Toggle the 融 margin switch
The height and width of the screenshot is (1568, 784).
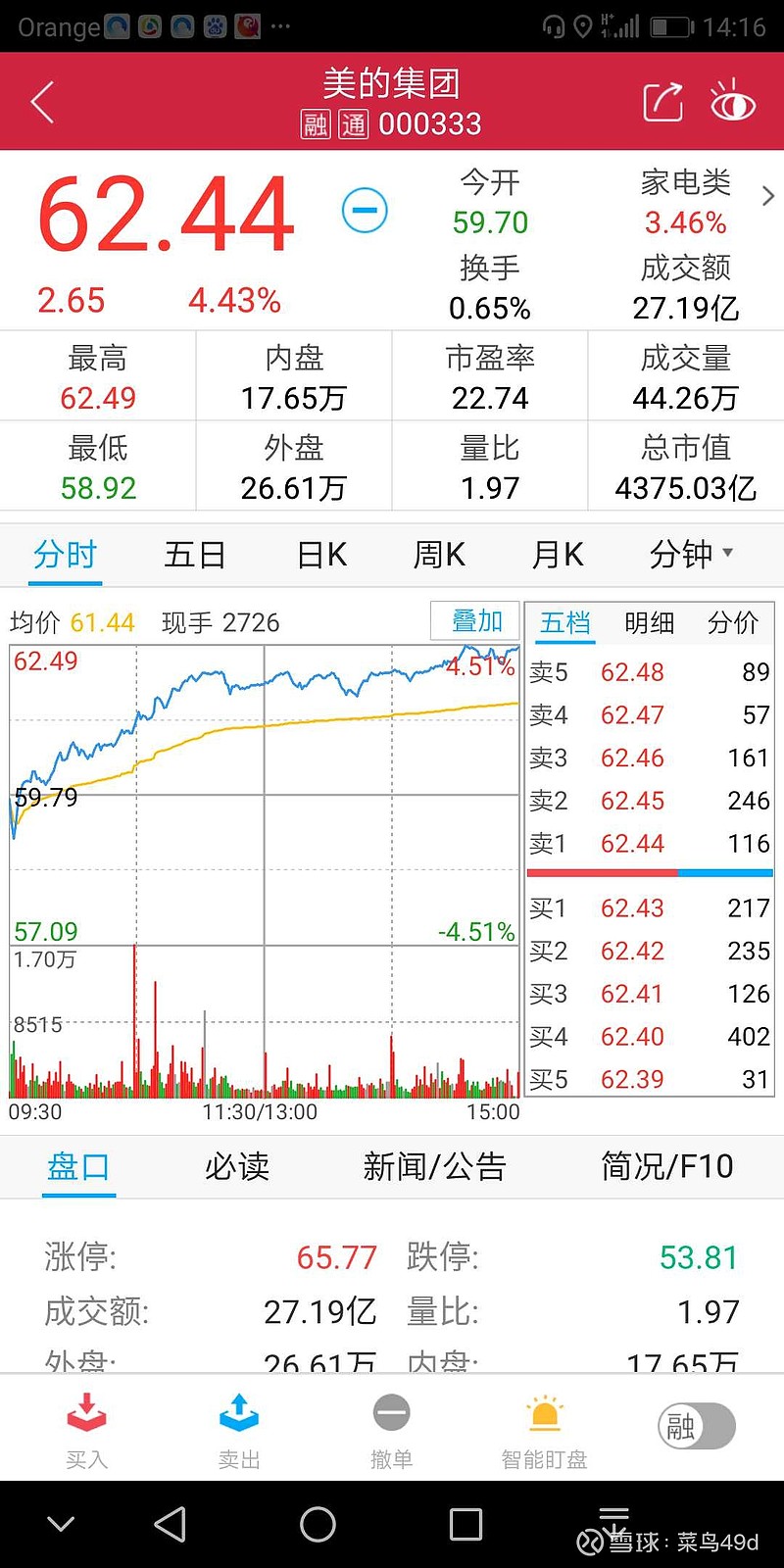pyautogui.click(x=696, y=1426)
